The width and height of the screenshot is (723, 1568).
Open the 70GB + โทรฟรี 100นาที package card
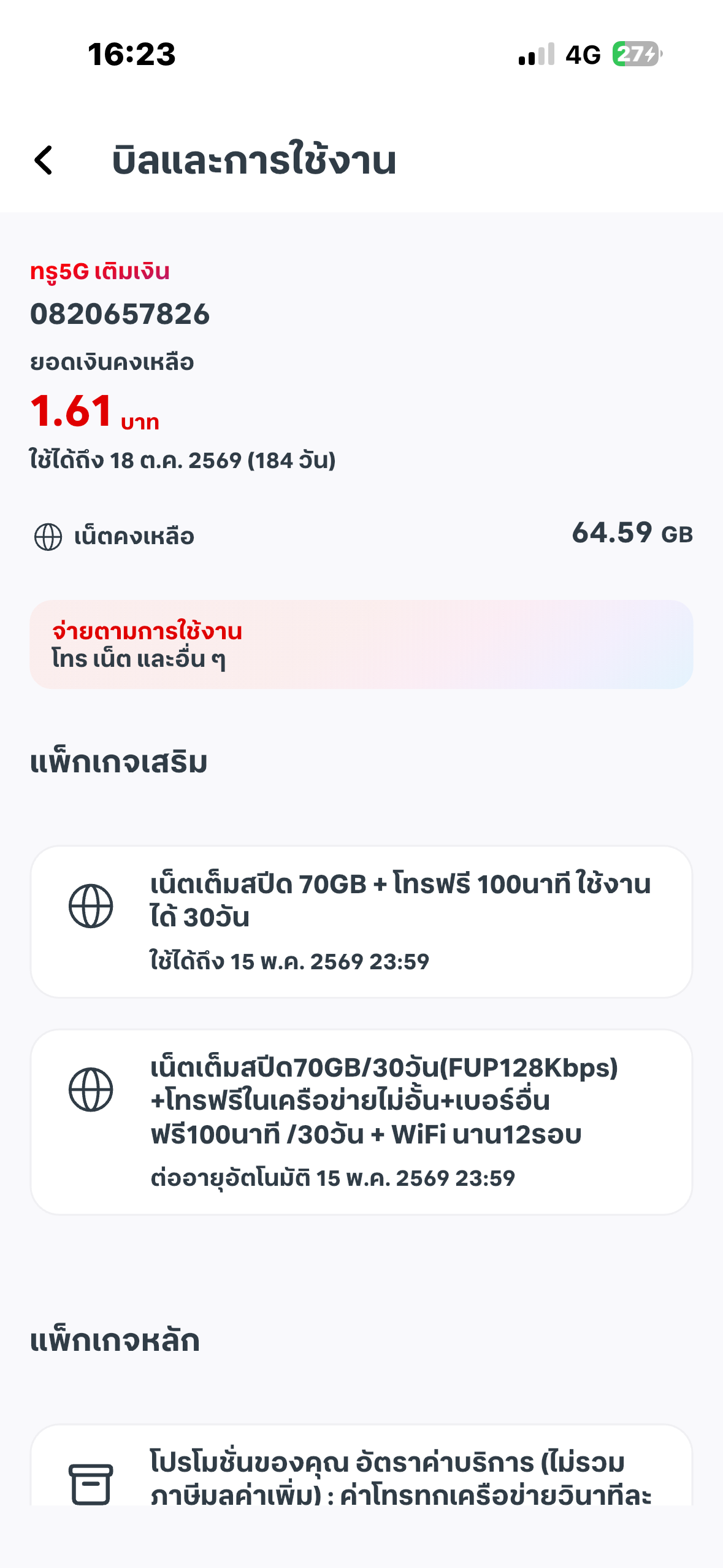[361, 921]
